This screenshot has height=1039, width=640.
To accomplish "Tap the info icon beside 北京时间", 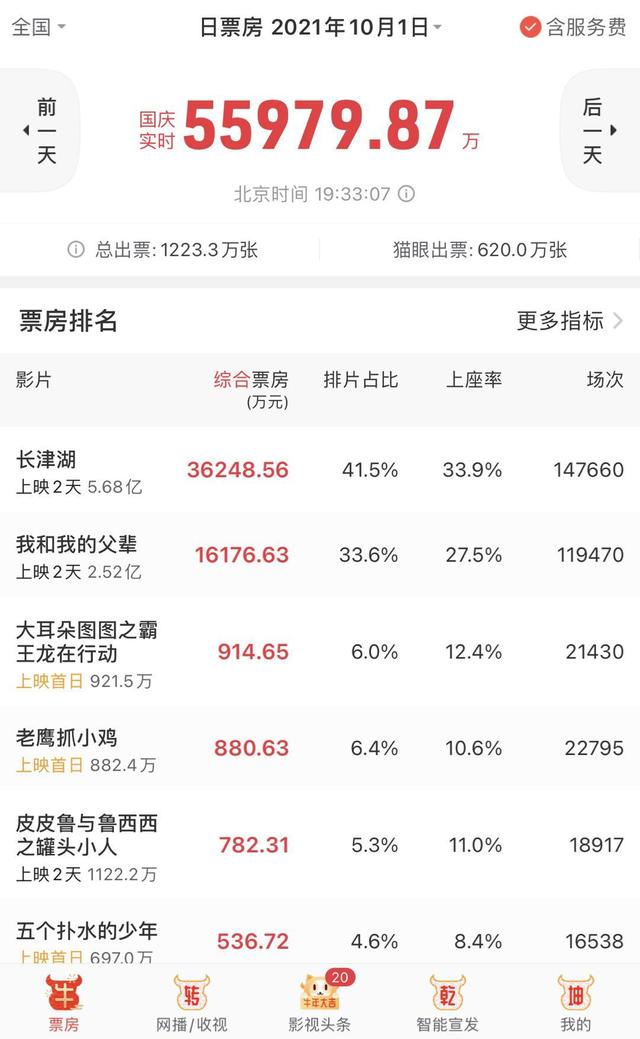I will click(x=406, y=193).
